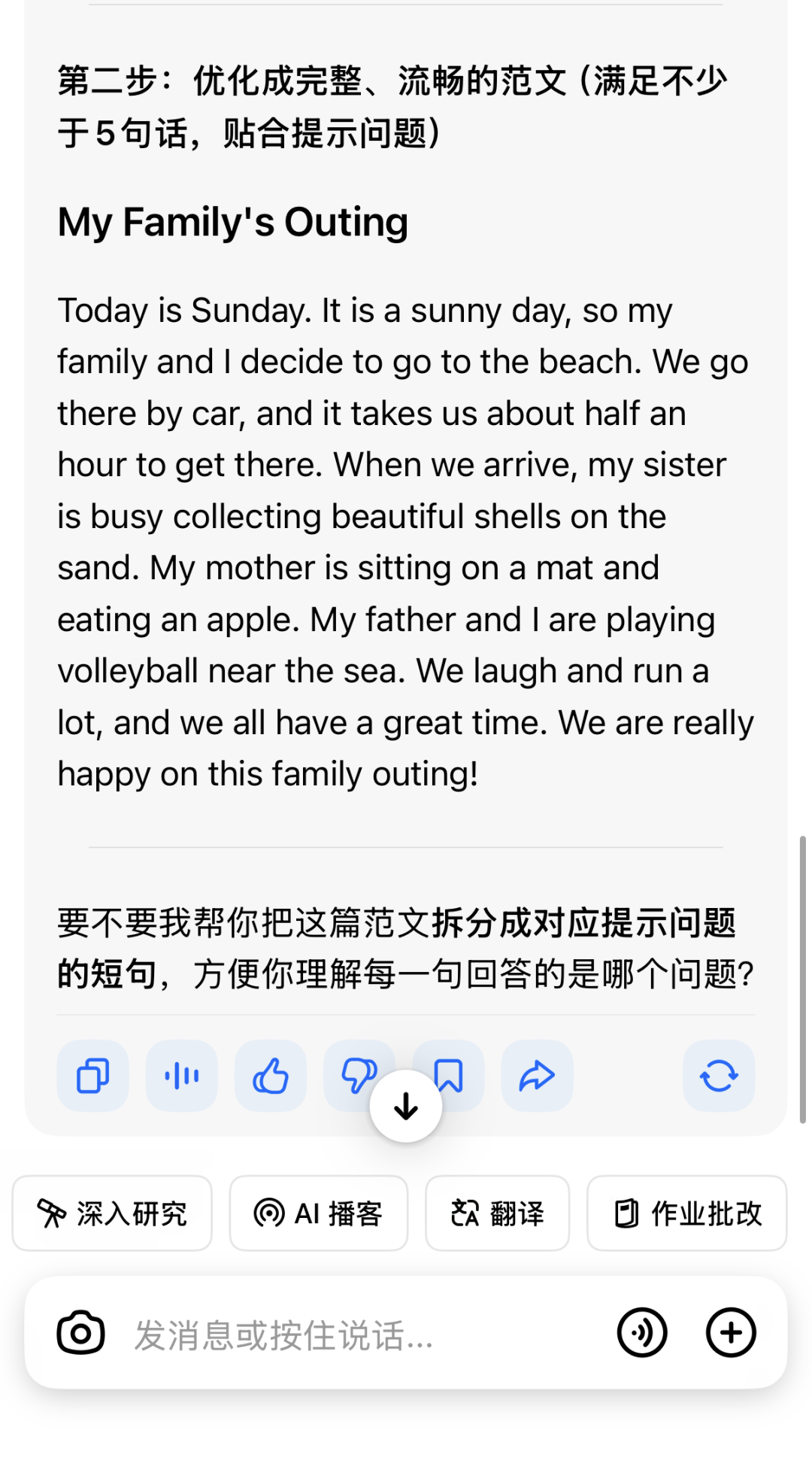Enter real-time voice conversation mode
This screenshot has width=812, height=1482.
click(x=643, y=1333)
